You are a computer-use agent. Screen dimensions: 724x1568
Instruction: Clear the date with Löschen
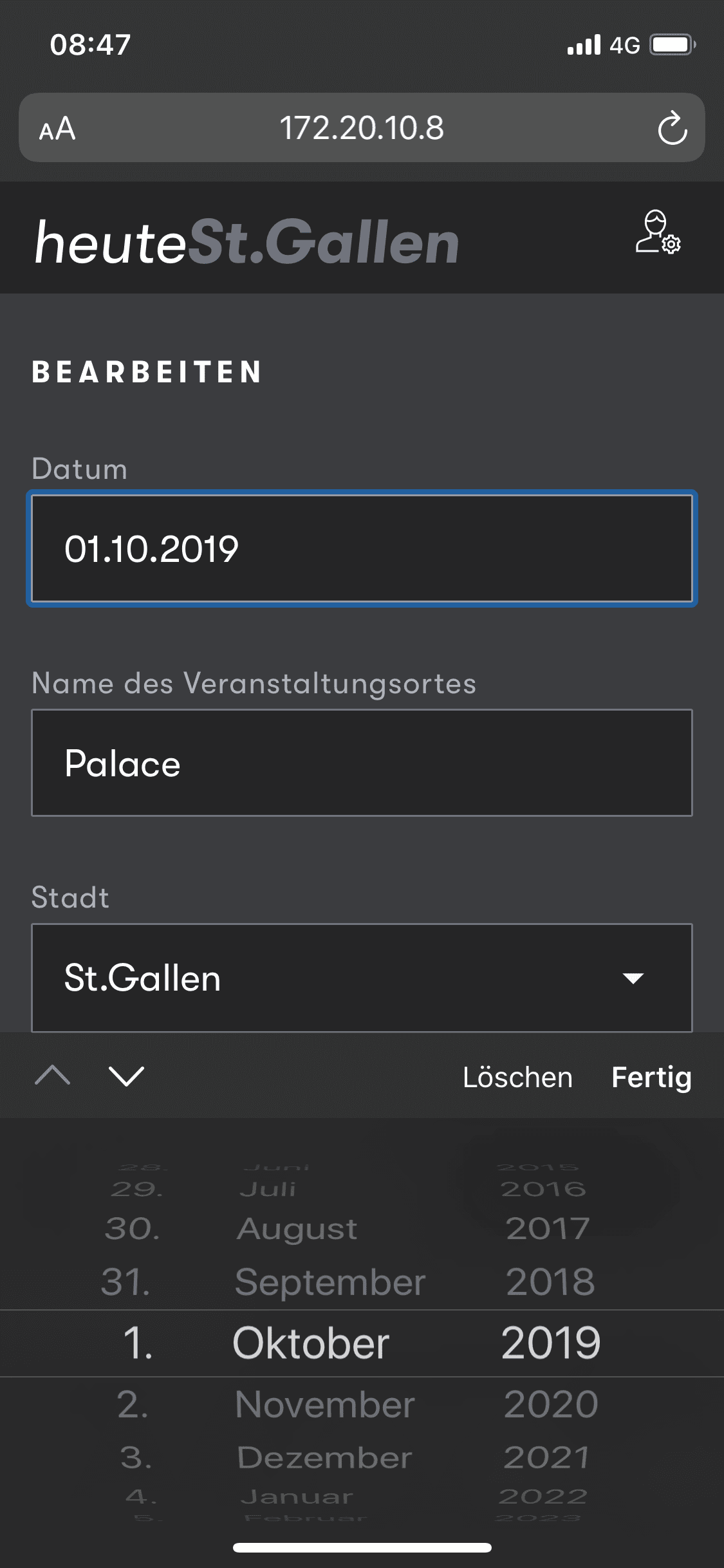(x=517, y=1077)
